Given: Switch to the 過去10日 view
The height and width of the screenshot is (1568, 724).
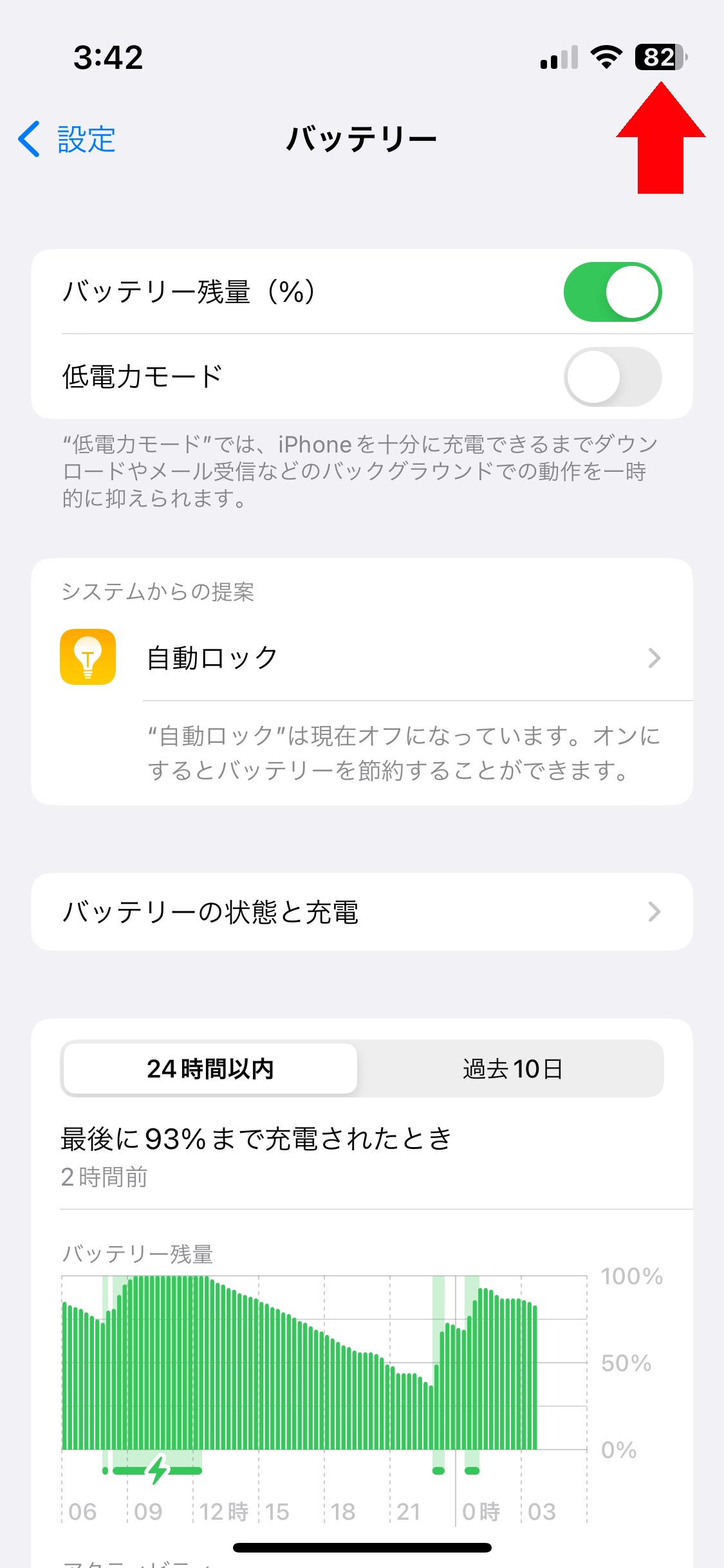Looking at the screenshot, I should 512,1069.
